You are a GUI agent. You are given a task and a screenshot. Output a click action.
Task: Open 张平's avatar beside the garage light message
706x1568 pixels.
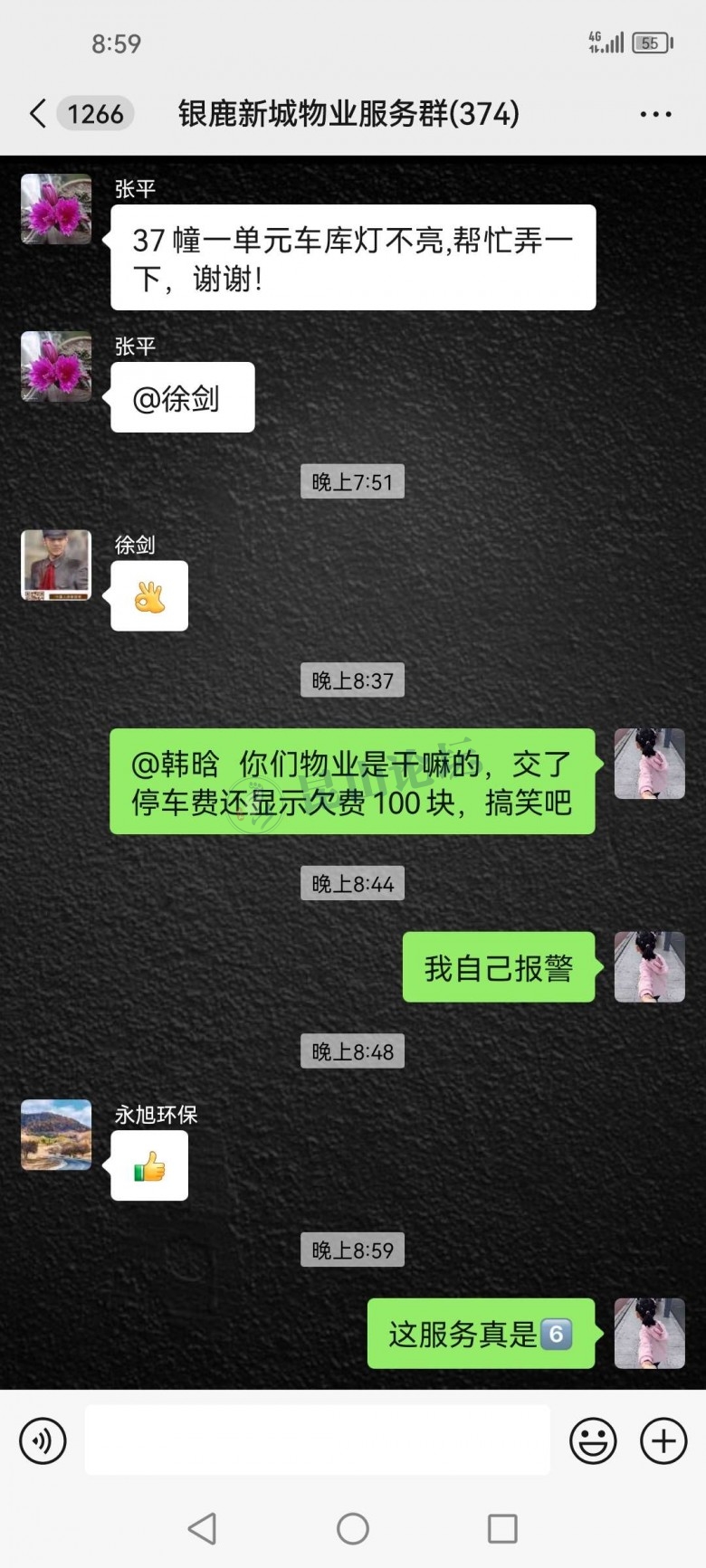[56, 209]
